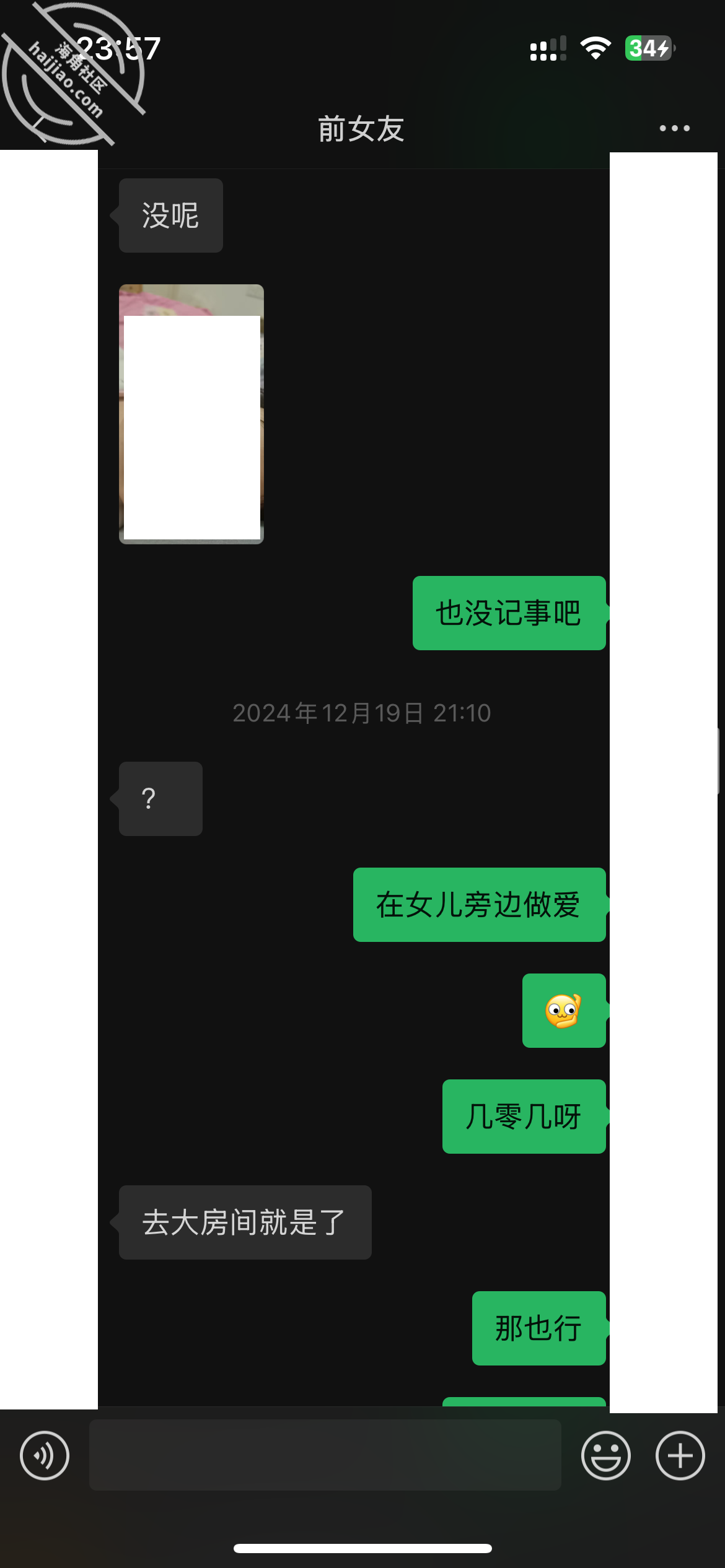Tap the voice message icon
The height and width of the screenshot is (1568, 725).
[45, 1455]
